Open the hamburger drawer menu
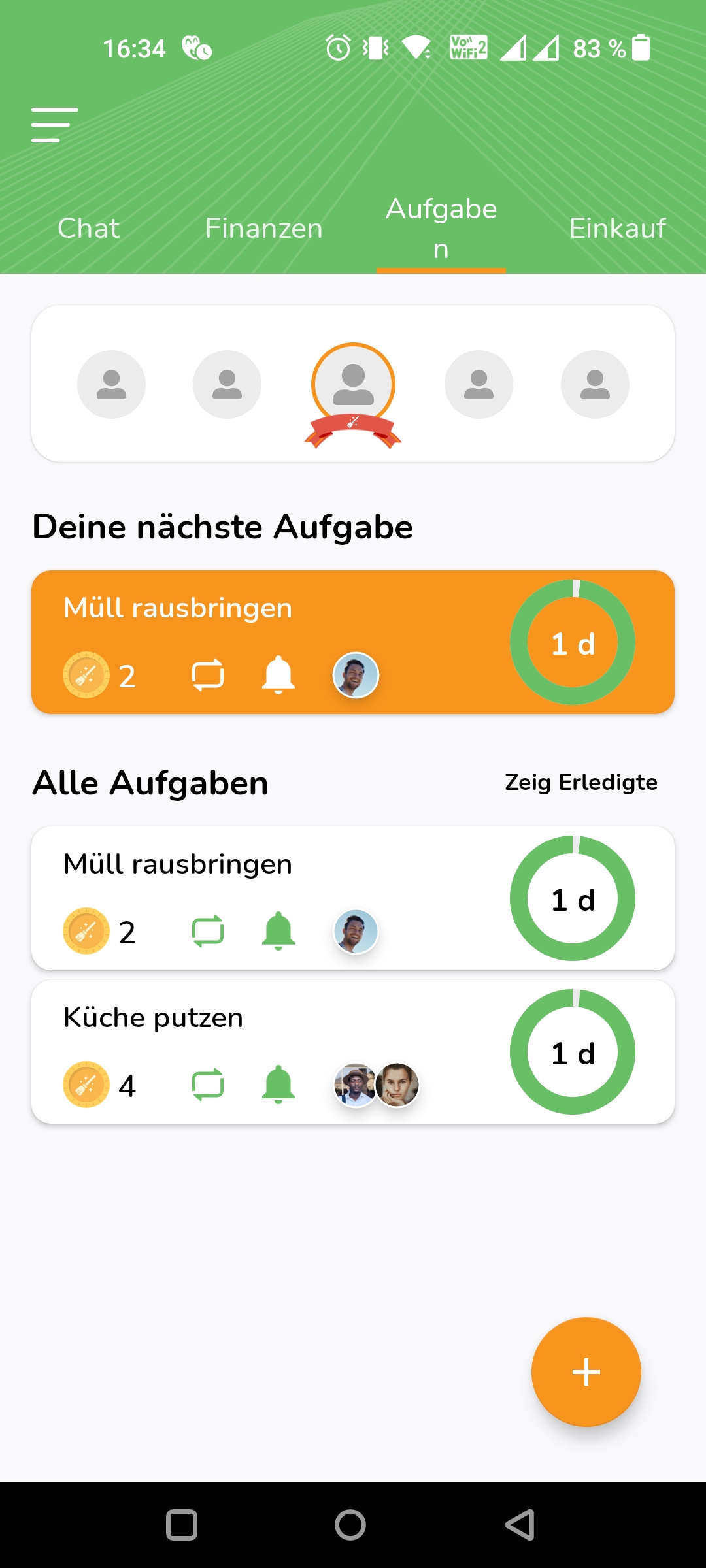The height and width of the screenshot is (1568, 706). [x=55, y=125]
